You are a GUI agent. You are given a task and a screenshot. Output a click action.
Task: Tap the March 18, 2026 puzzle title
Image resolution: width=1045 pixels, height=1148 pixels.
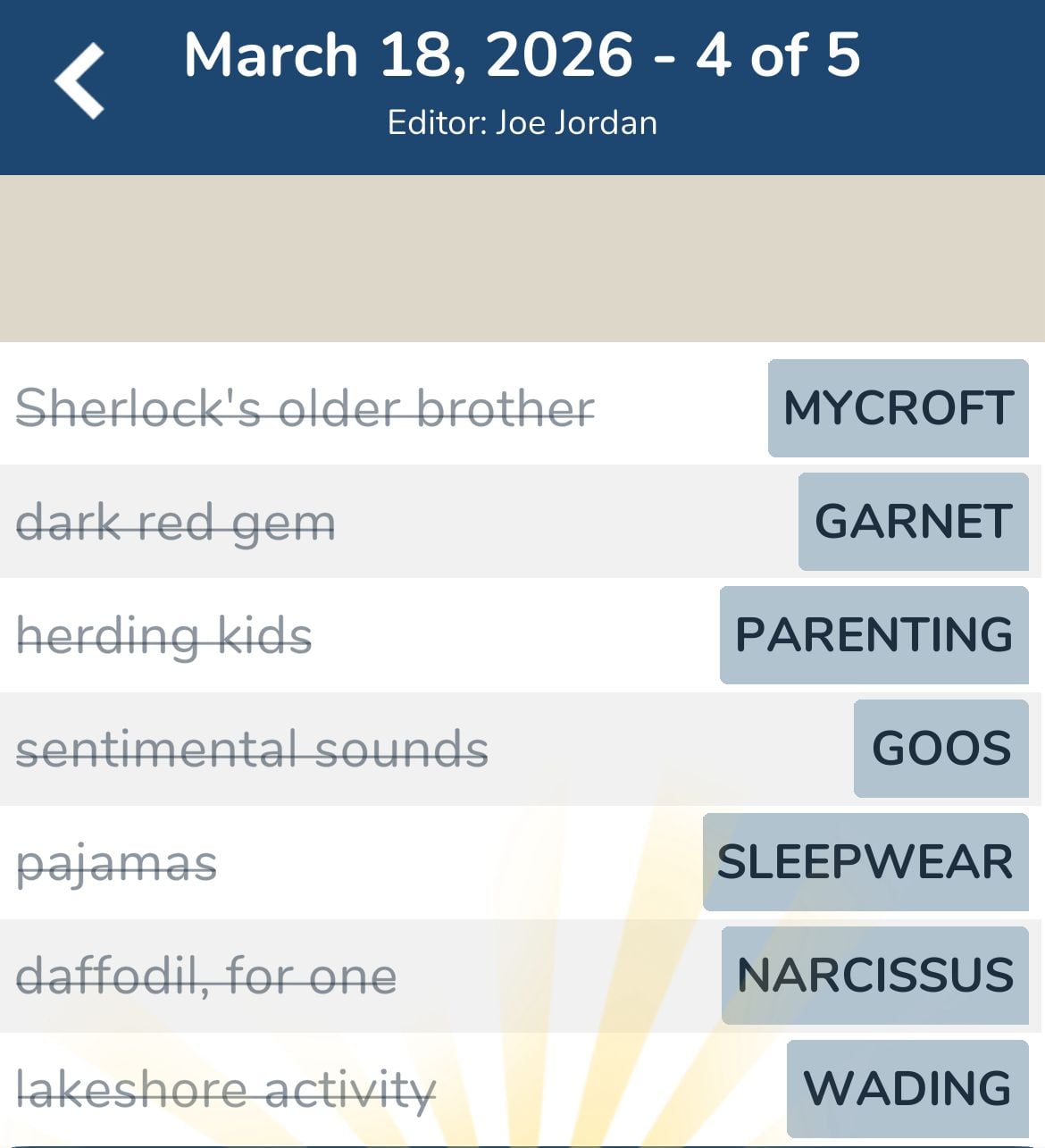click(522, 55)
